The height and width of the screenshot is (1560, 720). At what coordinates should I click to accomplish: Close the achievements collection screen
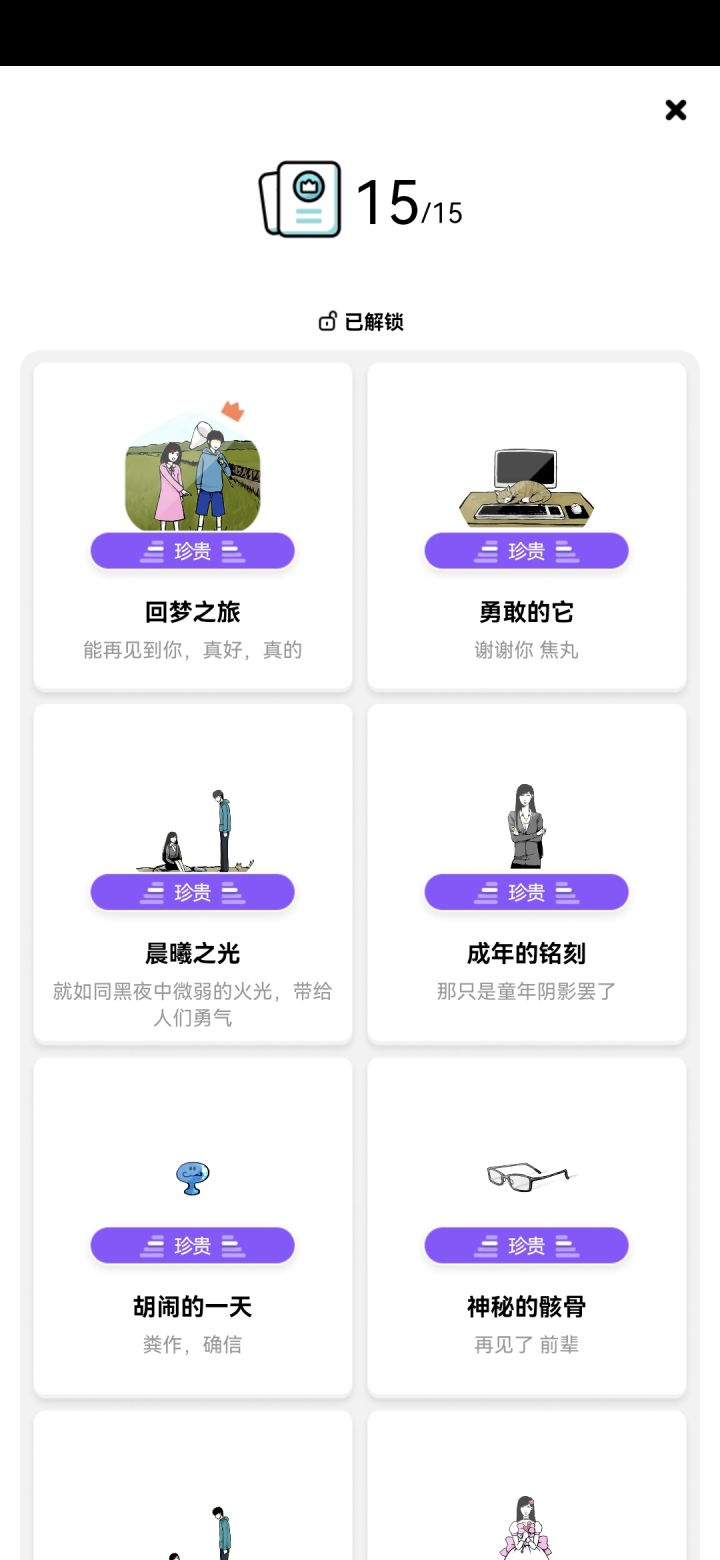(x=676, y=110)
